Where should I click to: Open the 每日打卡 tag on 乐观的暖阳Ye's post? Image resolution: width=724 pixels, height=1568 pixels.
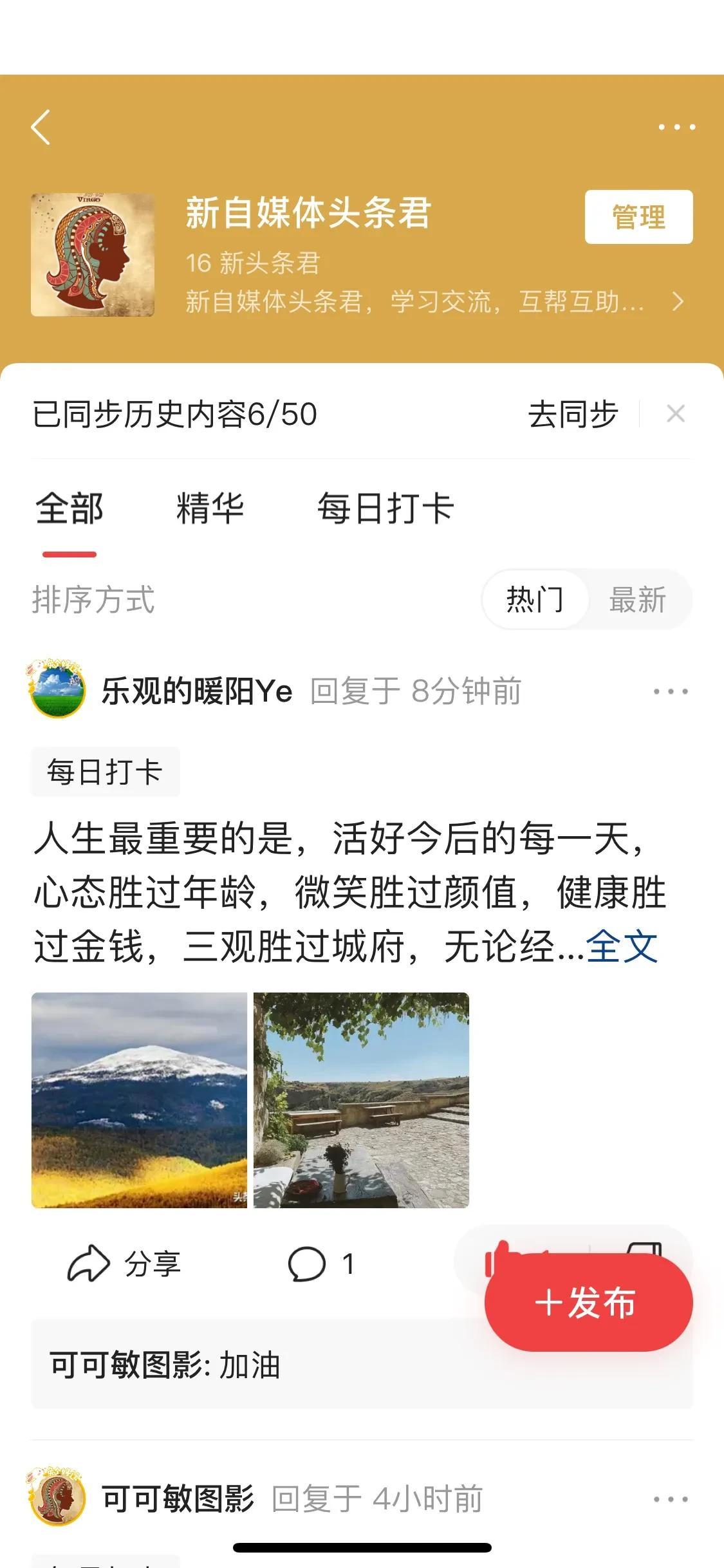click(x=105, y=772)
